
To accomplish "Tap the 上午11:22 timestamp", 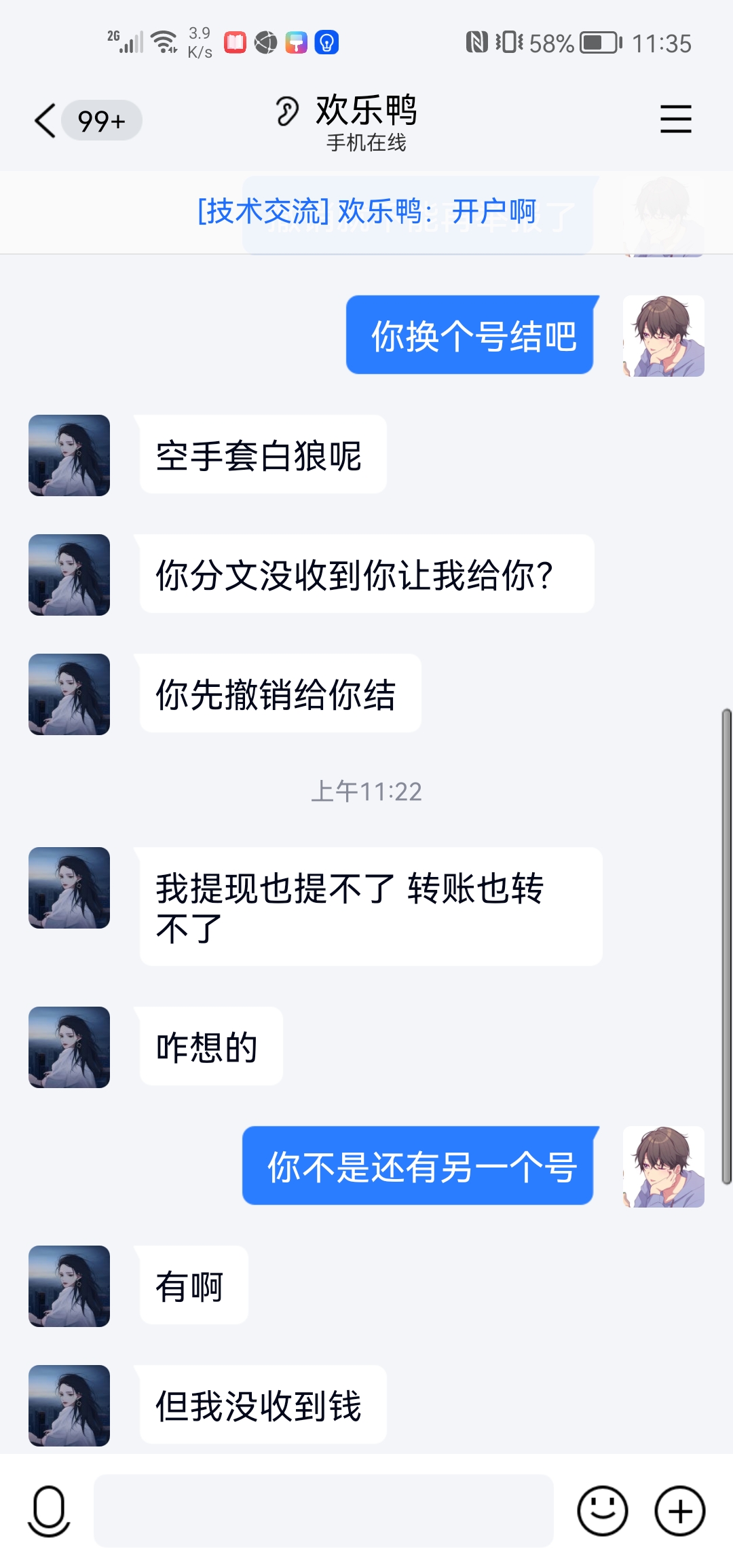I will tap(366, 791).
